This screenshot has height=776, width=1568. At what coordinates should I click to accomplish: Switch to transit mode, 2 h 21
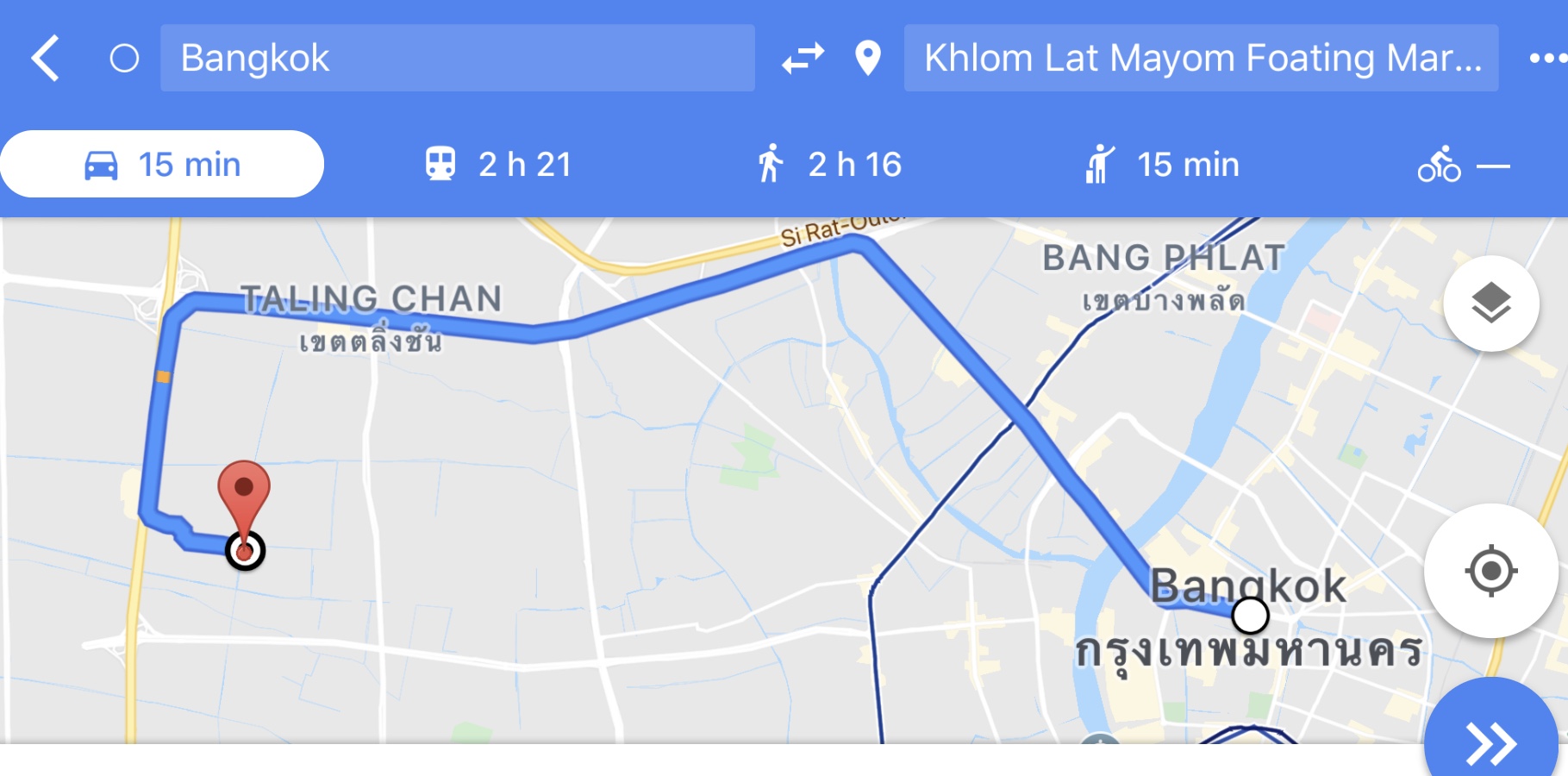(498, 164)
